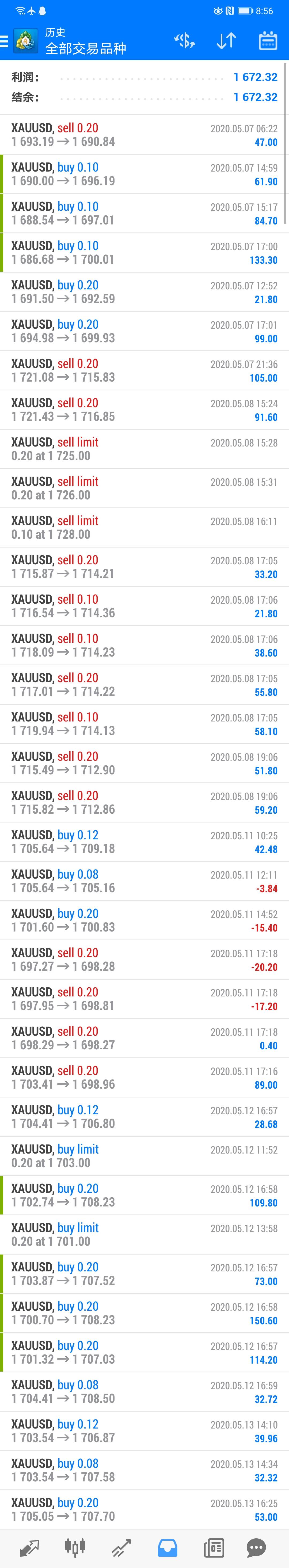Expand the sell 0.20 trade at 1 693.19
Image resolution: width=289 pixels, height=1568 pixels.
pos(144,134)
